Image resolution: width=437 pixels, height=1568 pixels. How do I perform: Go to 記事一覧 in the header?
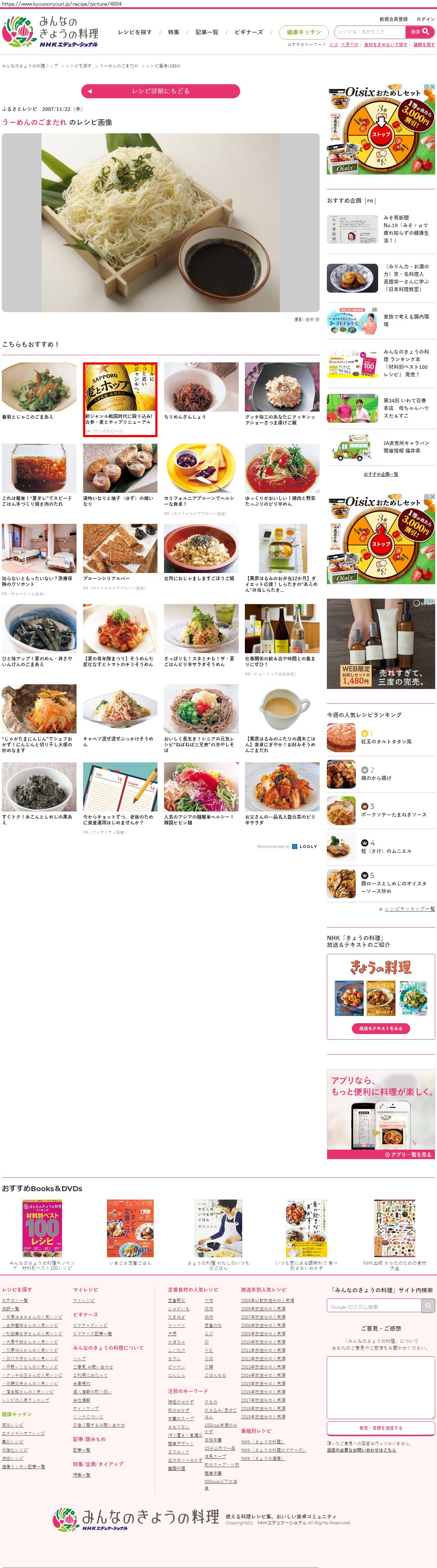(207, 32)
